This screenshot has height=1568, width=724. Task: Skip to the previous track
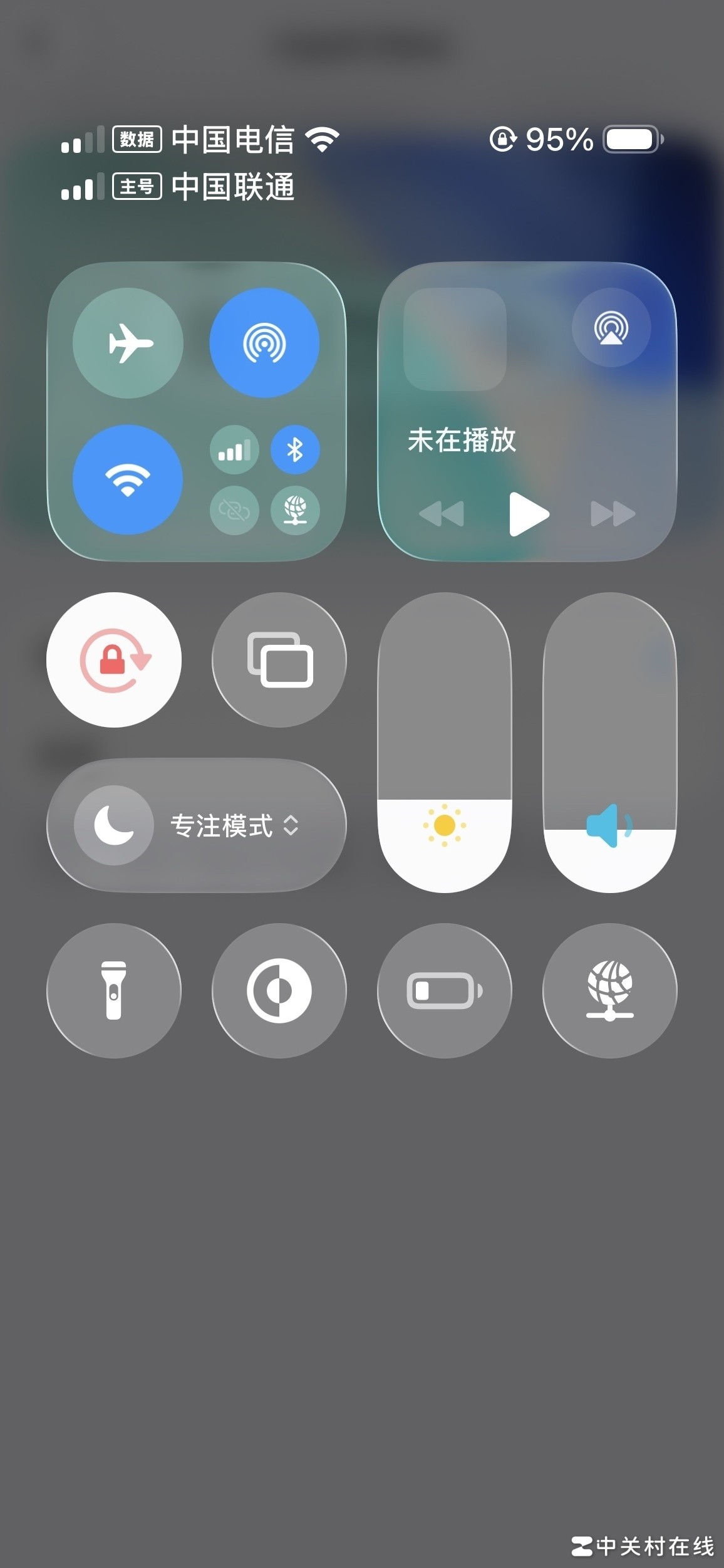[442, 514]
